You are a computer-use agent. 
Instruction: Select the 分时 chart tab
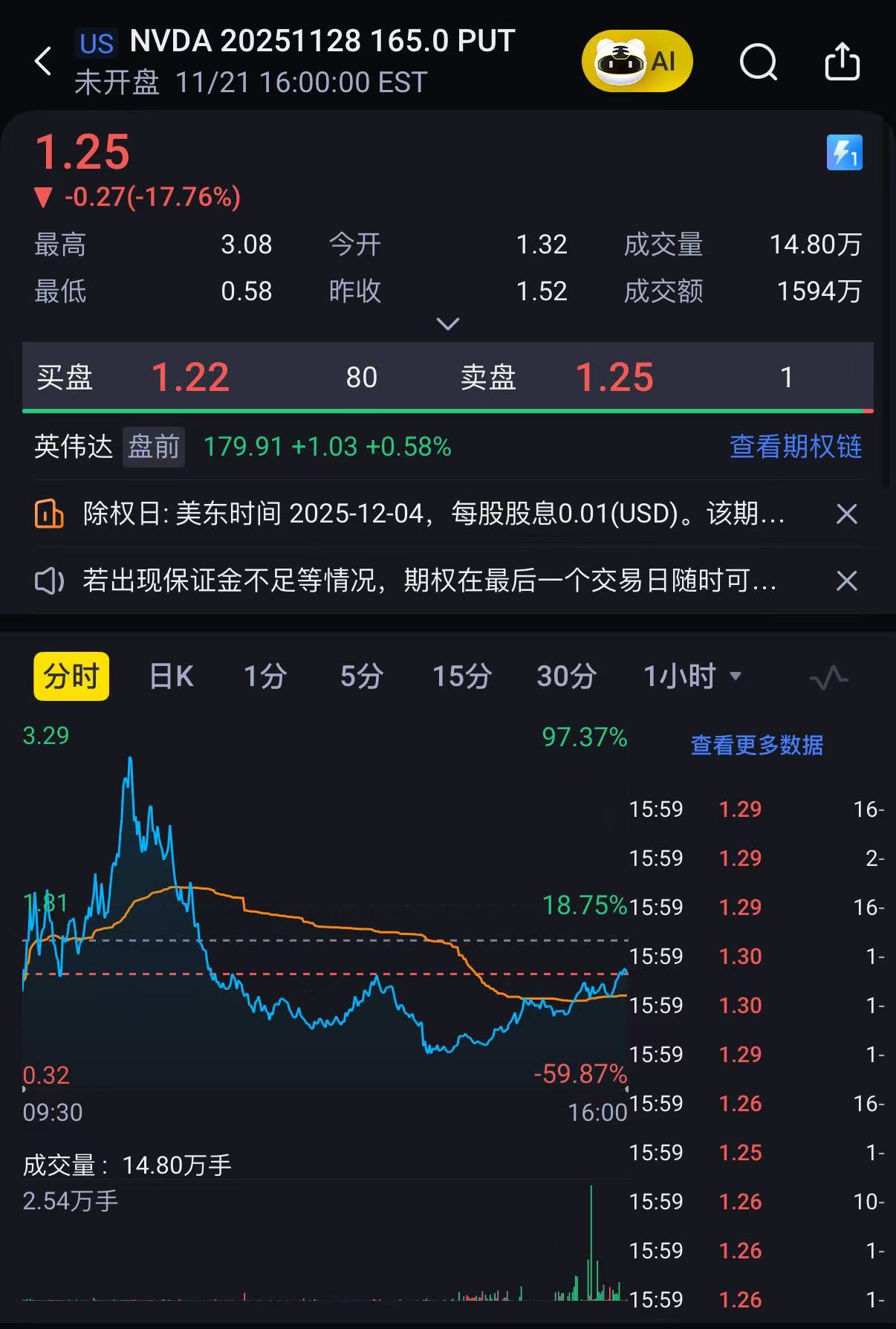(x=71, y=676)
